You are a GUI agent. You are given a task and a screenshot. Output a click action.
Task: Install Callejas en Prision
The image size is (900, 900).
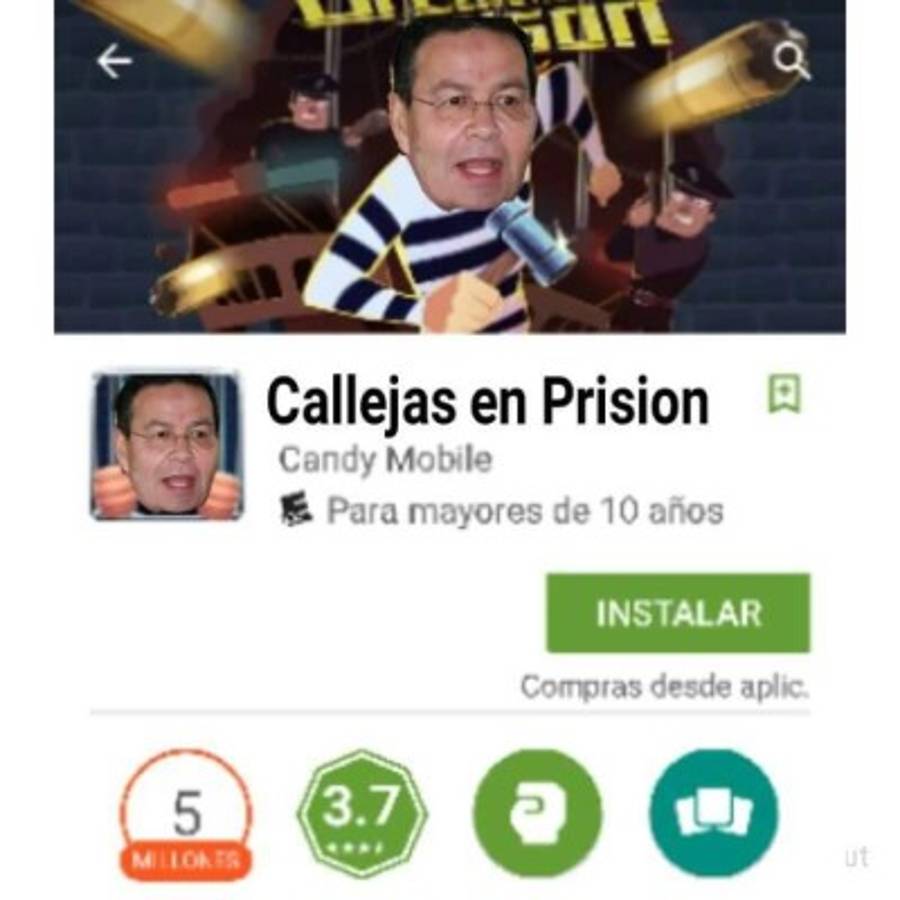click(678, 613)
